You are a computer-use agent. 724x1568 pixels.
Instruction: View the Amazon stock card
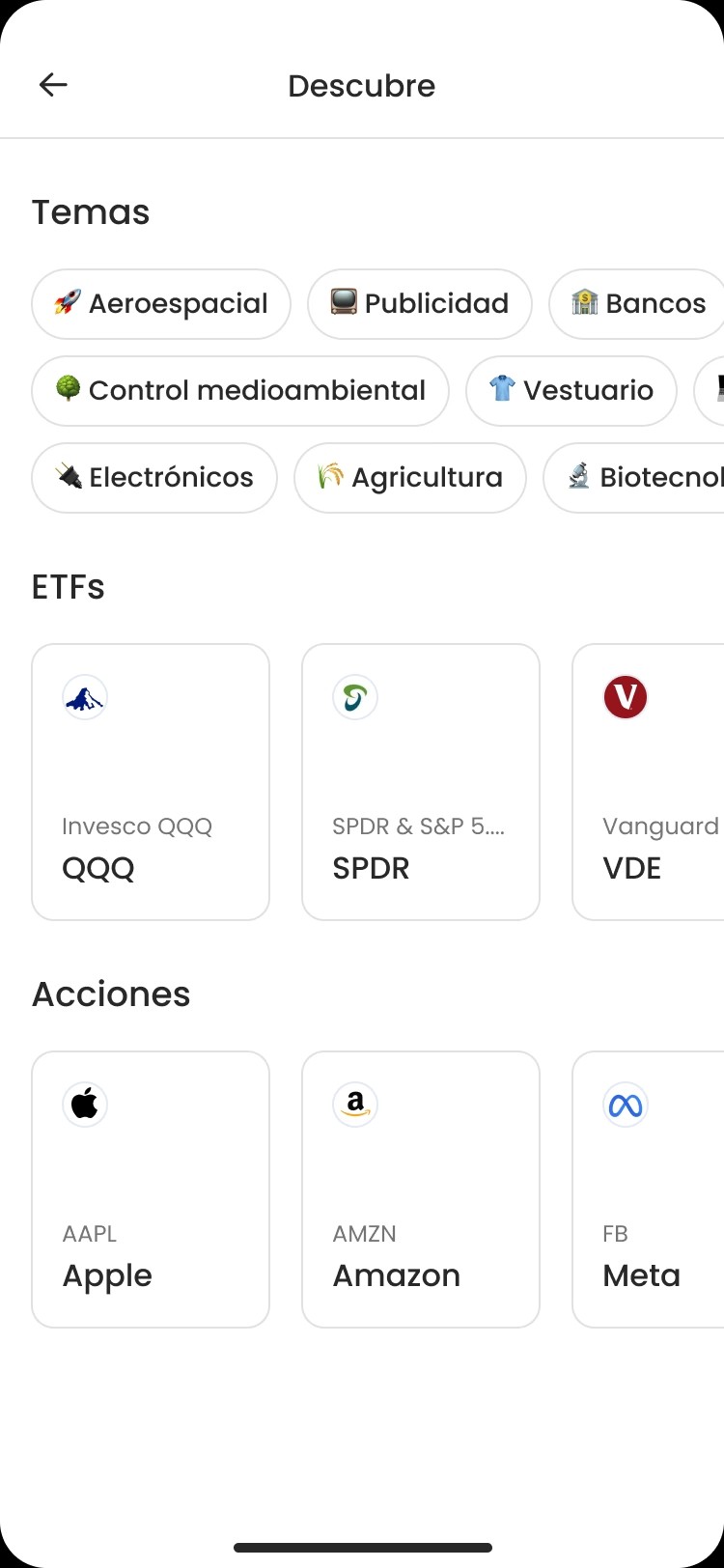tap(421, 1190)
